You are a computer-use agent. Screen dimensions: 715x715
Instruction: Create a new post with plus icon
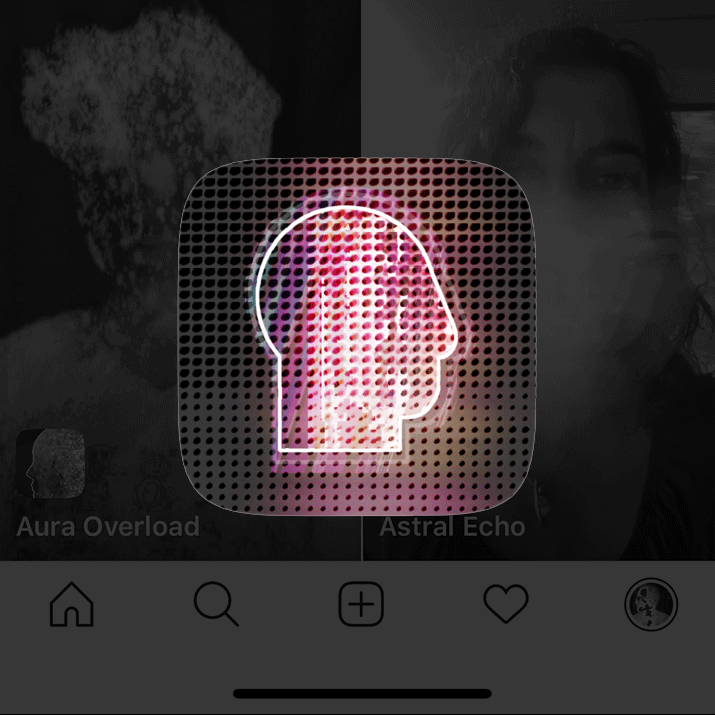click(x=361, y=605)
